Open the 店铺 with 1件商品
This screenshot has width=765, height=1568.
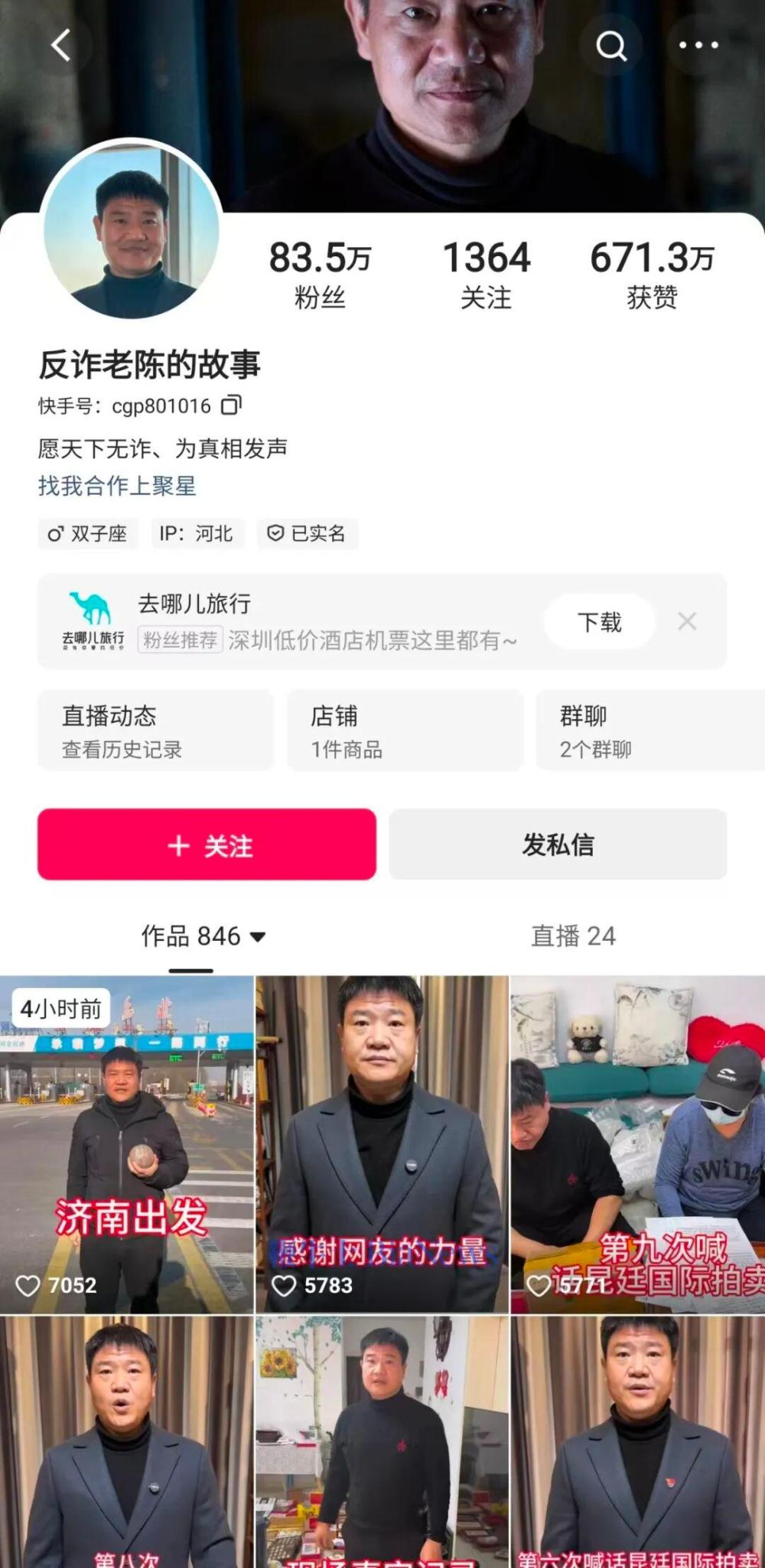[405, 730]
